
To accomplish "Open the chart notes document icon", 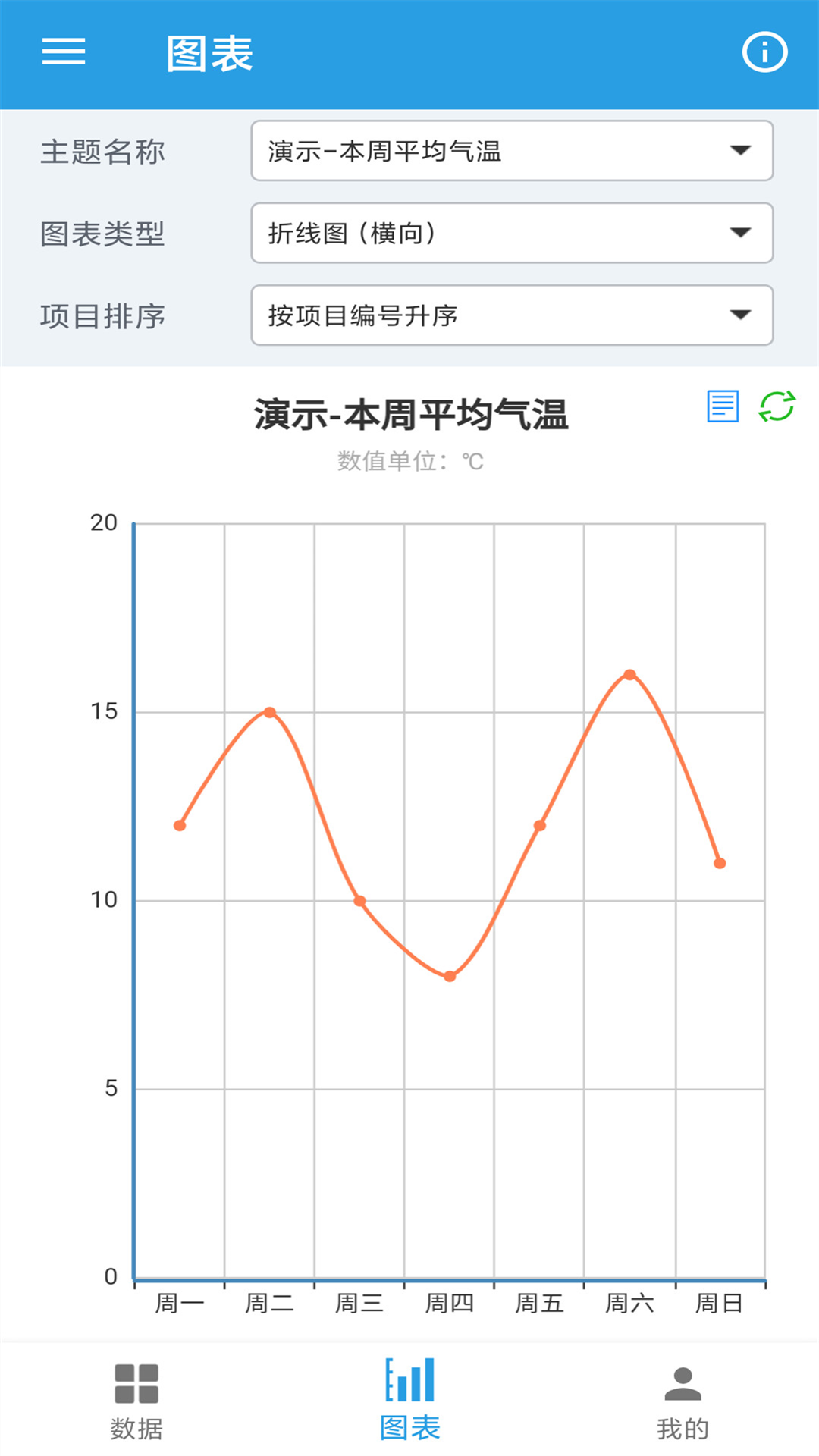I will (723, 406).
